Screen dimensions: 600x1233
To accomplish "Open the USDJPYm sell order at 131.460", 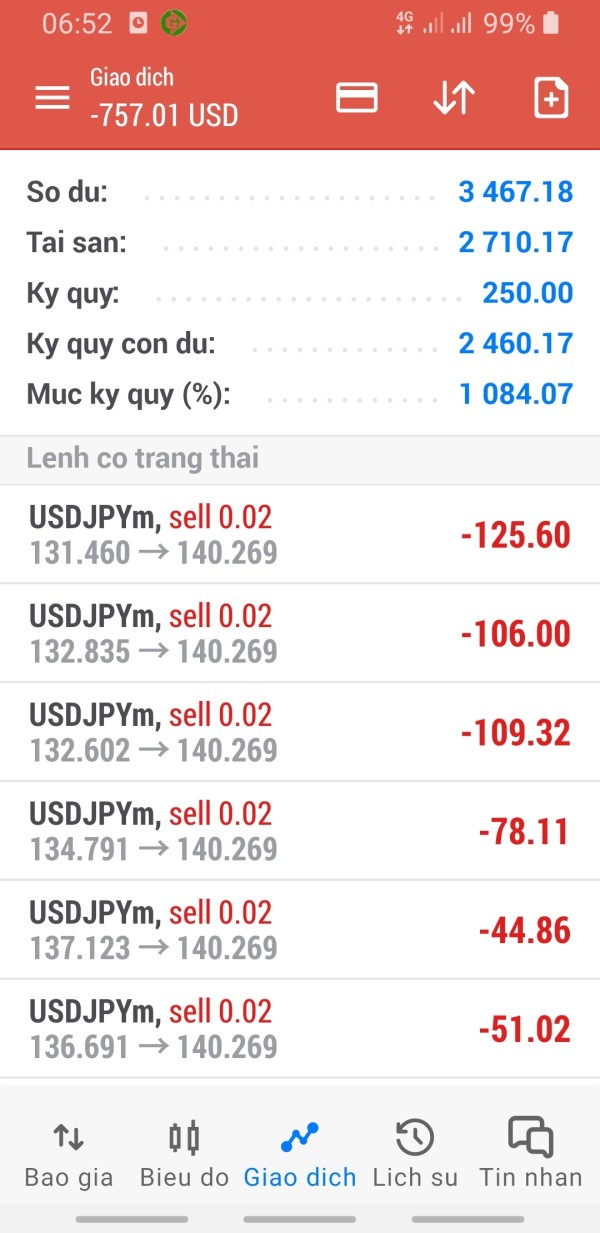I will 300,535.
